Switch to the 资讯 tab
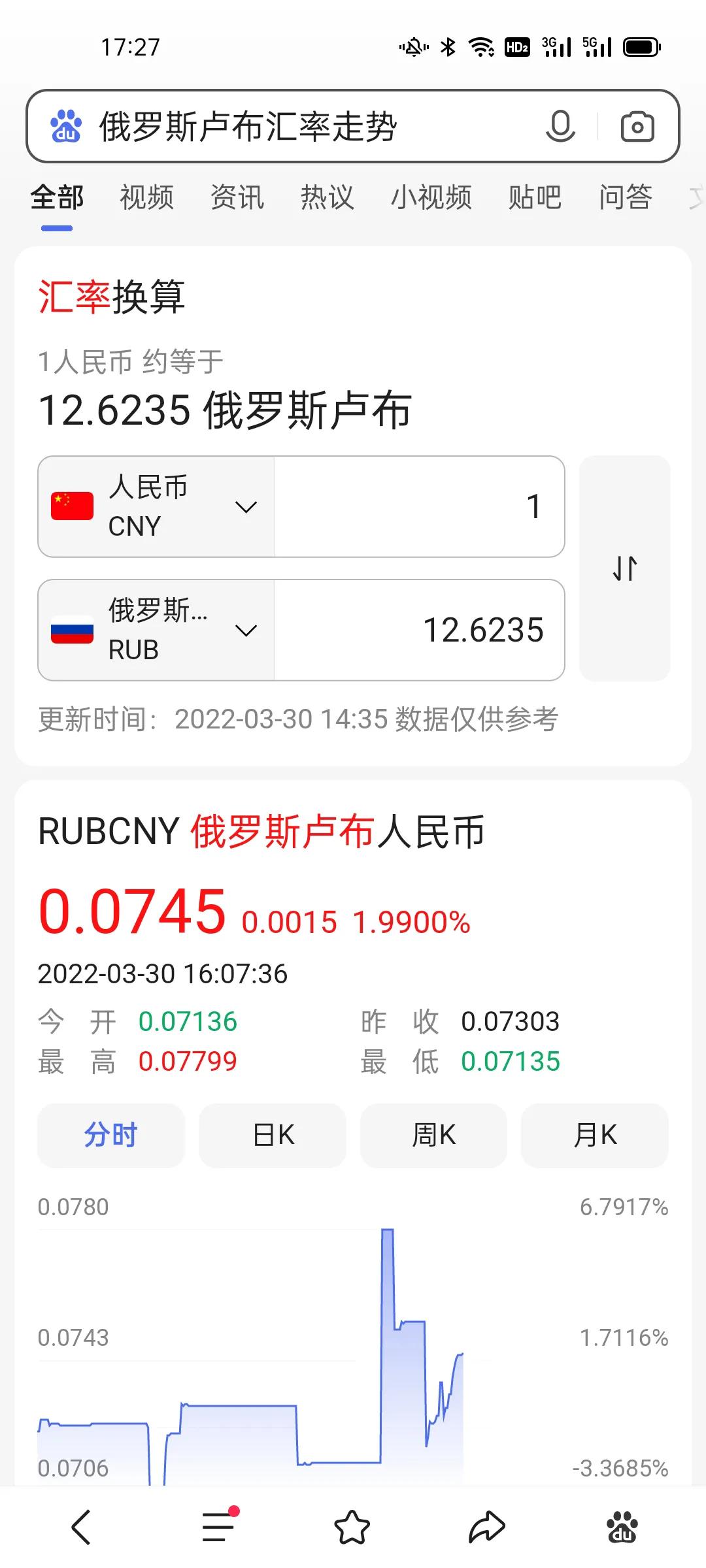This screenshot has height=1568, width=706. click(237, 197)
